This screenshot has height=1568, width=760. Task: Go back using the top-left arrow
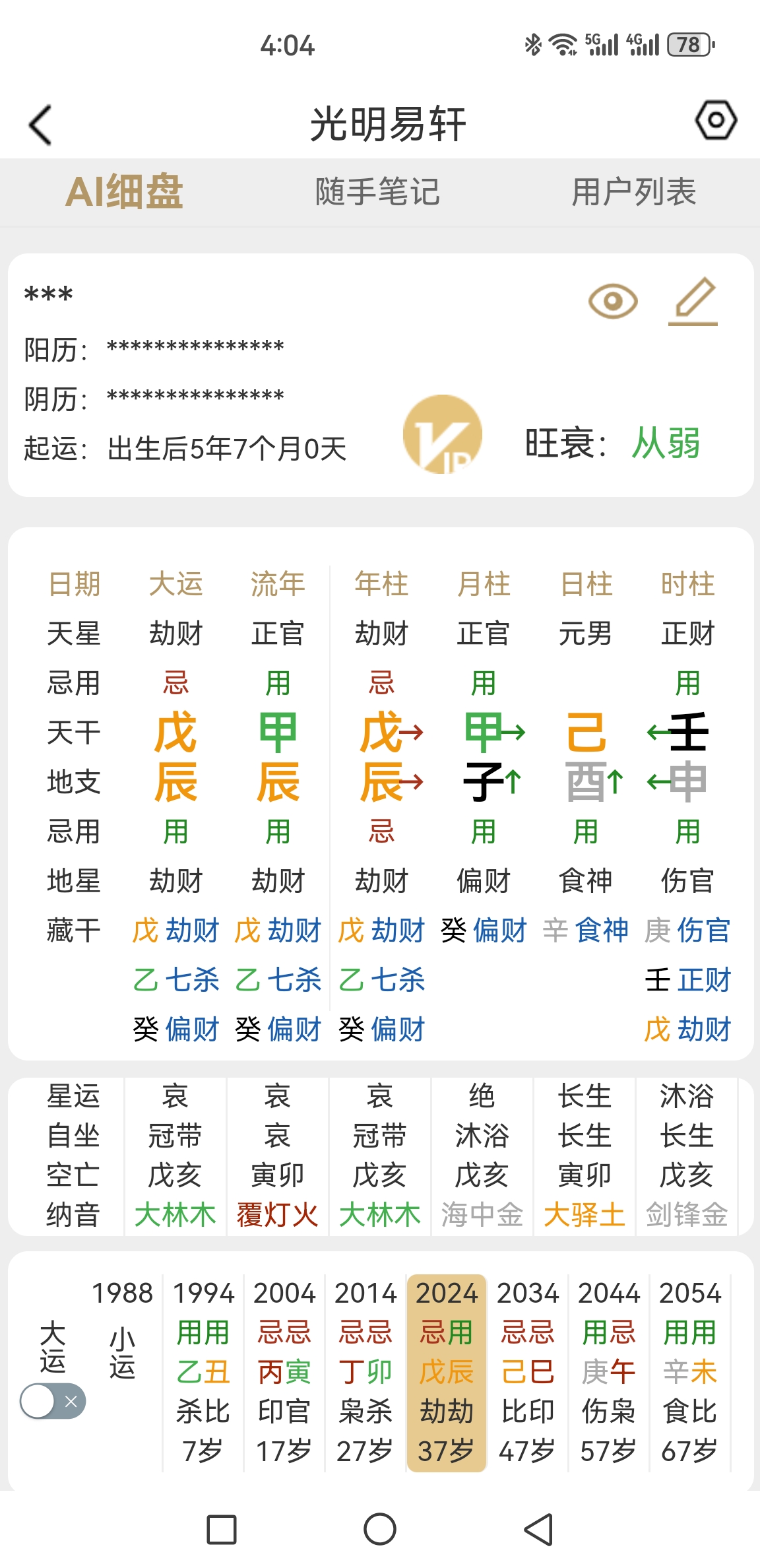click(x=41, y=124)
